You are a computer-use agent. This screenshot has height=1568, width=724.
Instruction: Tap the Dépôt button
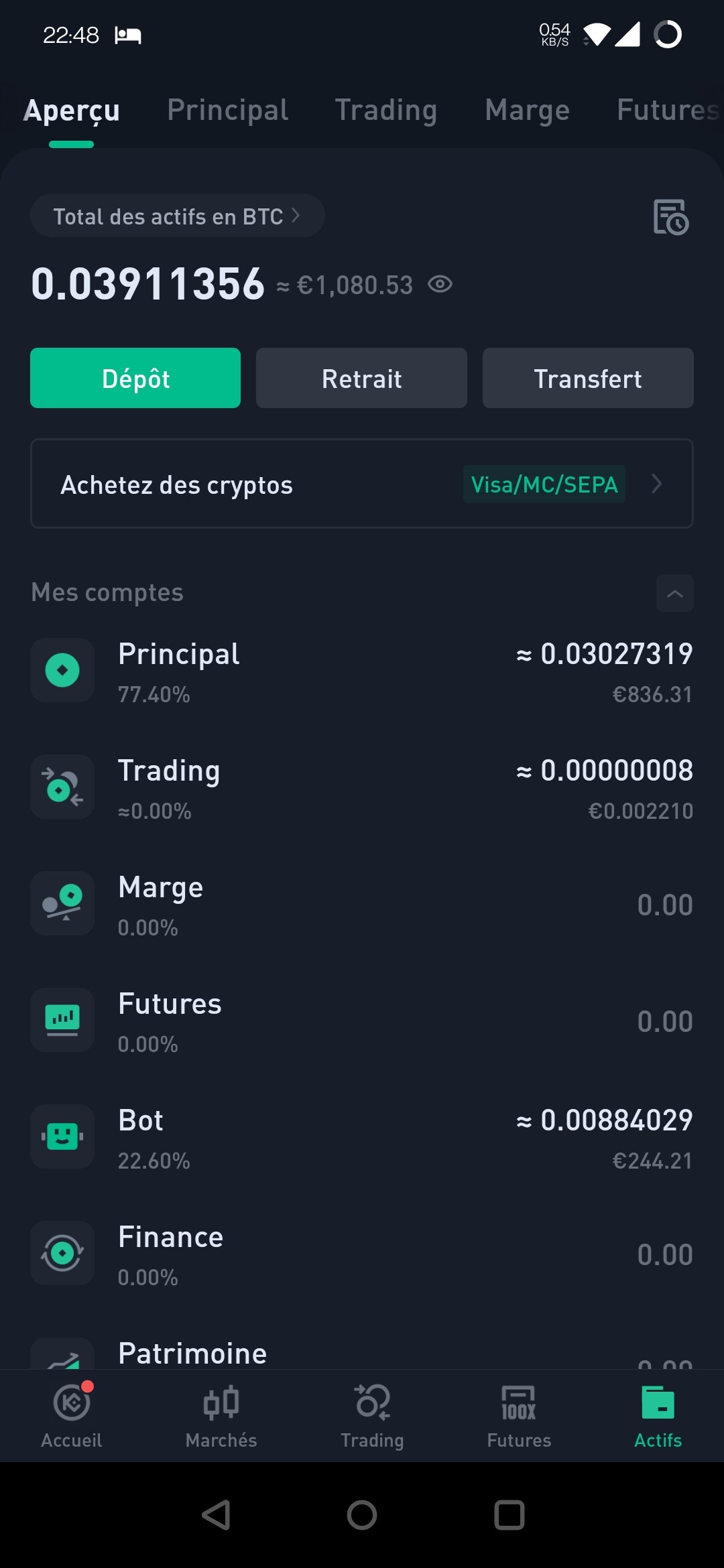click(135, 378)
